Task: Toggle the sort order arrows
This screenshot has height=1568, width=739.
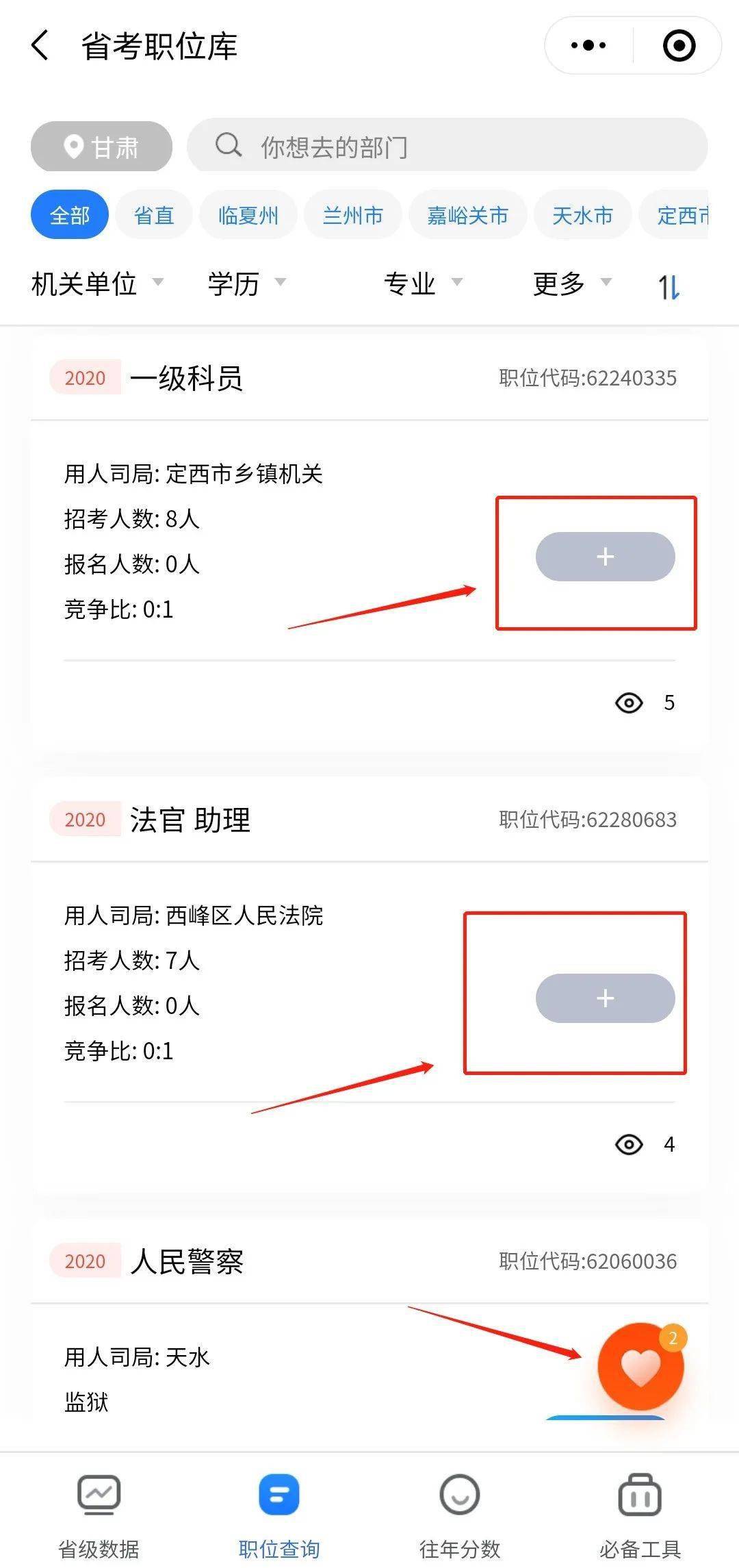Action: pos(669,286)
